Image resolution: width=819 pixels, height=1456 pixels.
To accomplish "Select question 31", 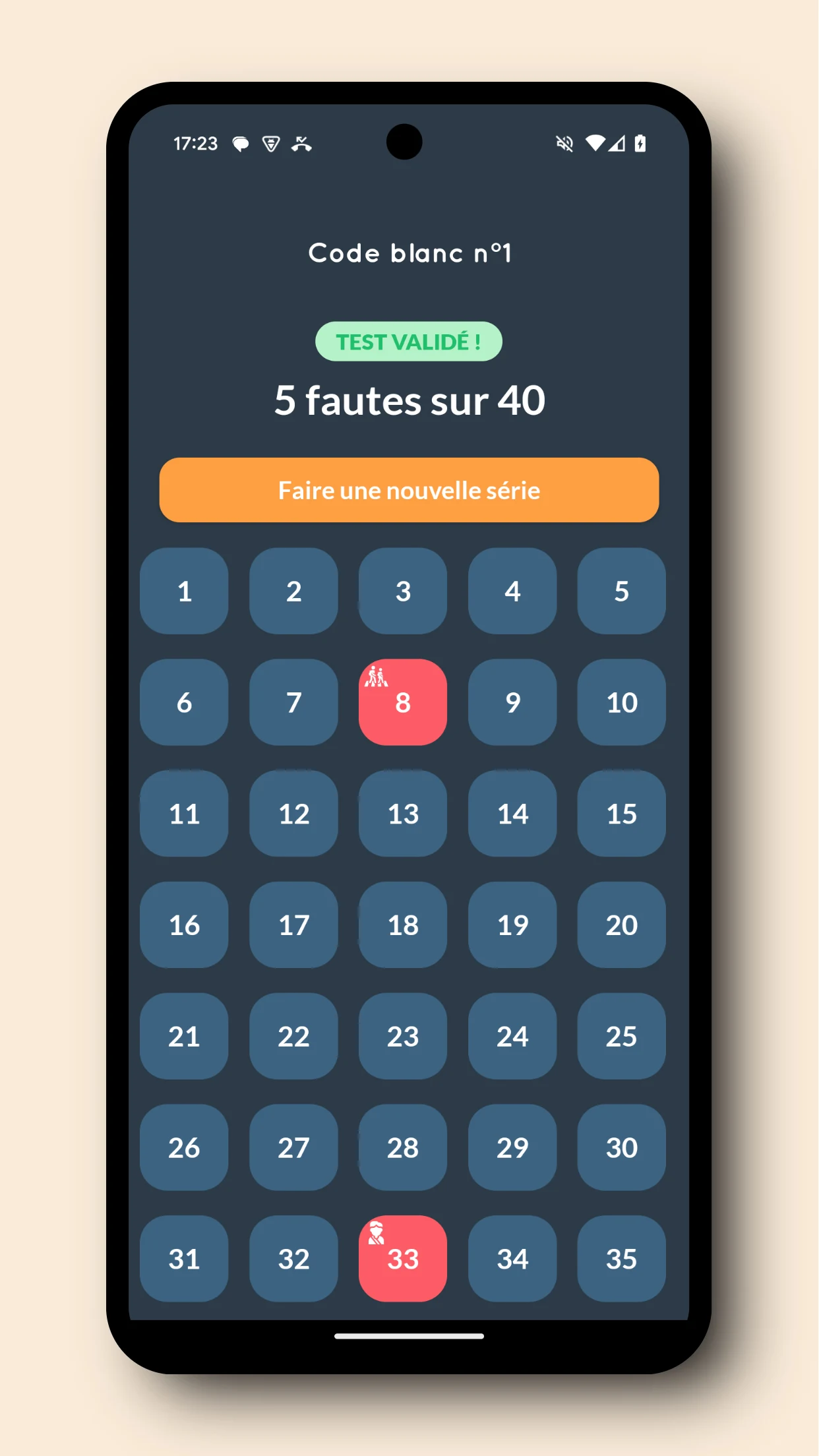I will [x=184, y=1259].
